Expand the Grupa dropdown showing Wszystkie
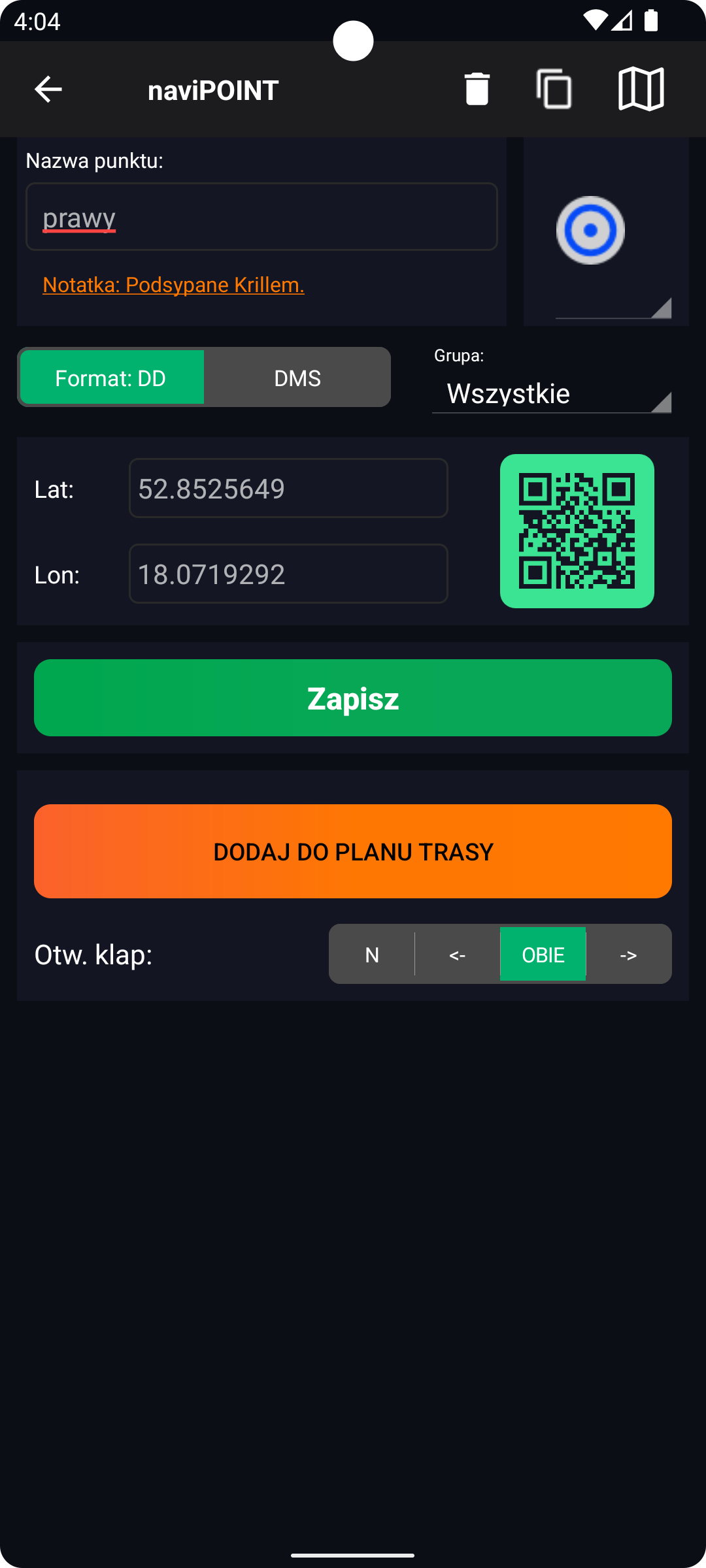 tap(552, 394)
